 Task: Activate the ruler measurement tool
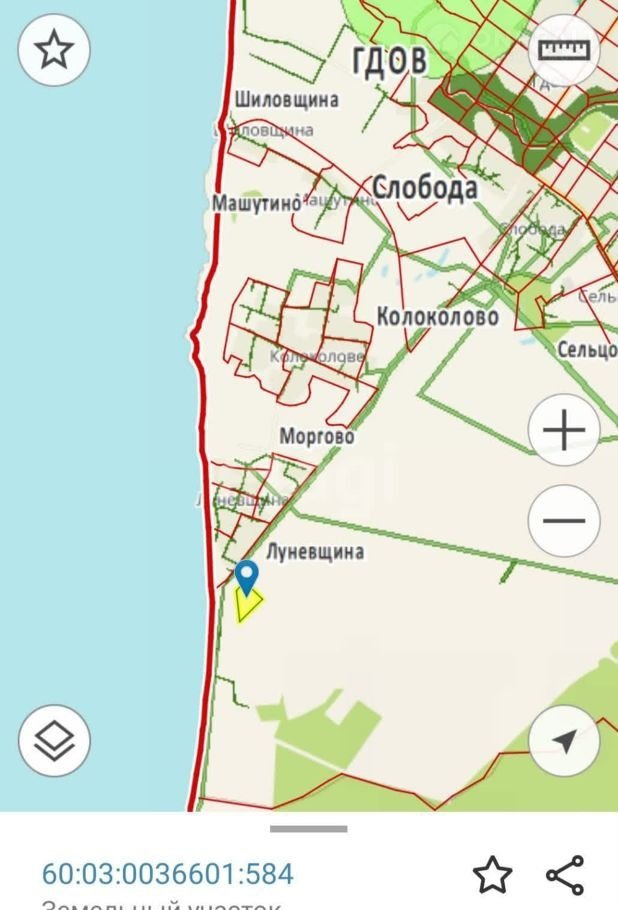click(x=564, y=50)
